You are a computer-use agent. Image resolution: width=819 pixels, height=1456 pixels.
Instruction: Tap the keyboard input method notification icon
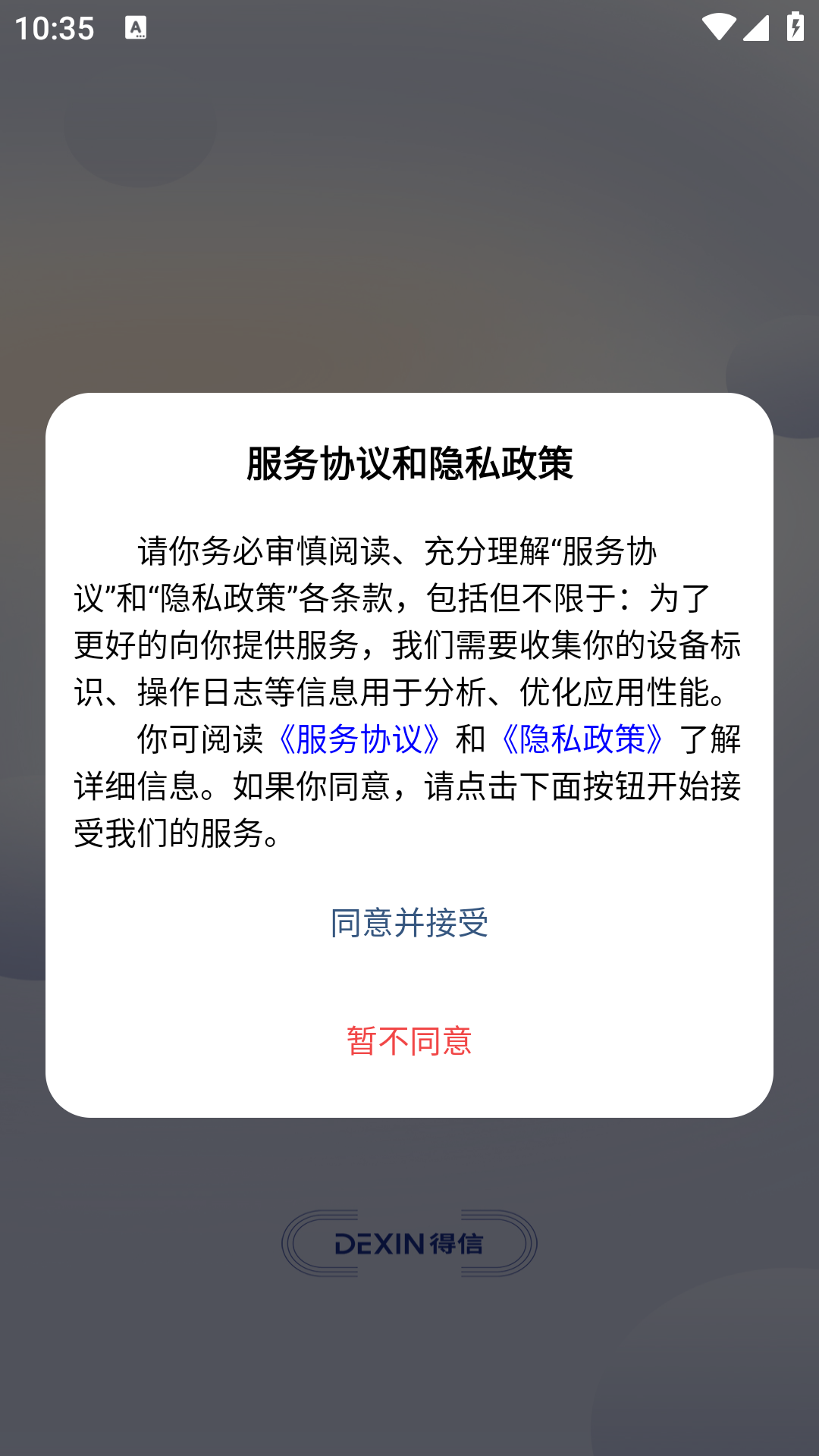(x=136, y=27)
